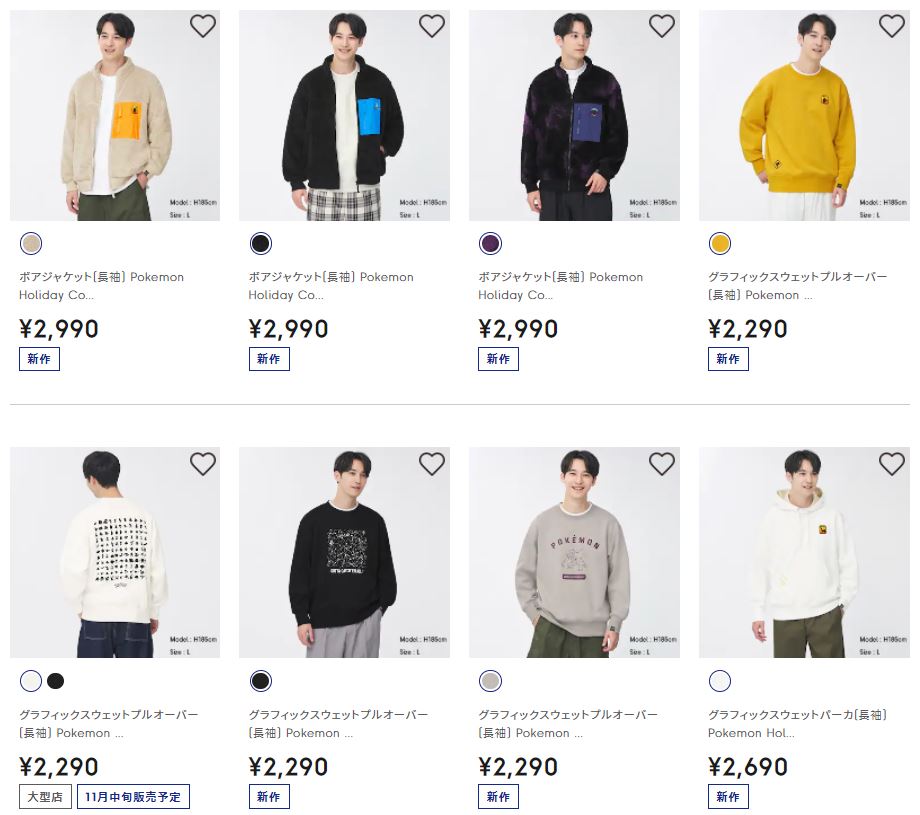Open the beige boa jacket product
The width and height of the screenshot is (920, 815).
click(x=114, y=116)
